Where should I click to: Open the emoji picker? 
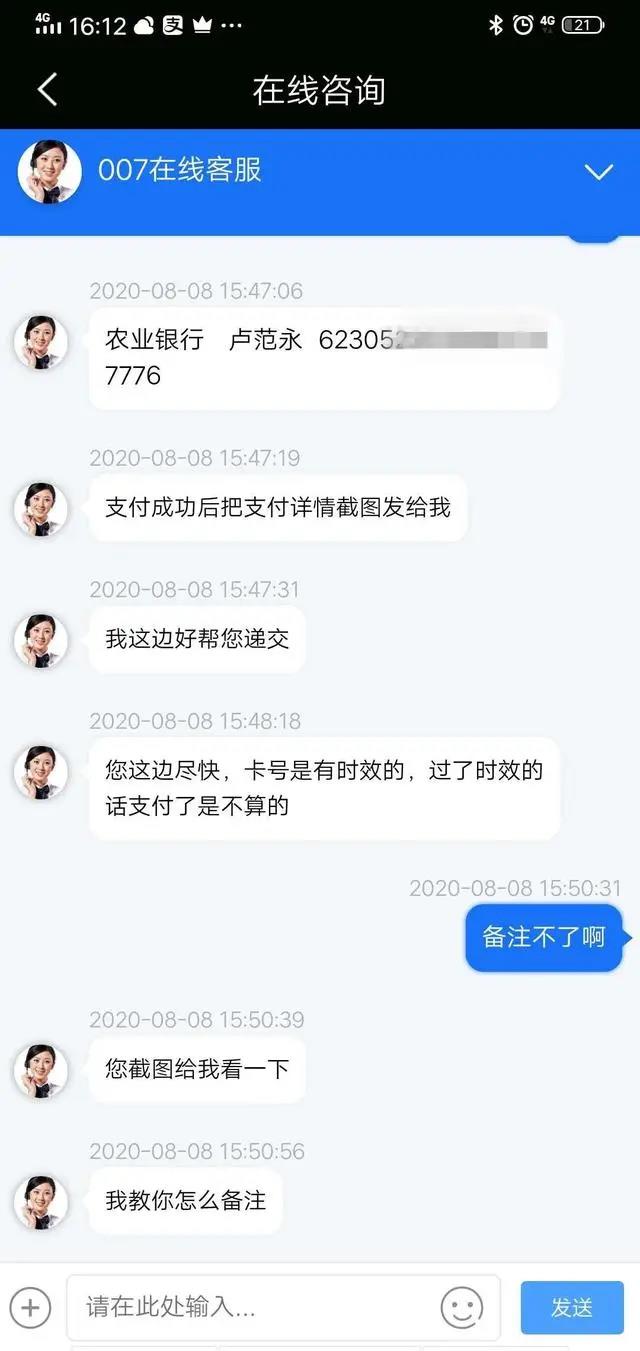(461, 1307)
